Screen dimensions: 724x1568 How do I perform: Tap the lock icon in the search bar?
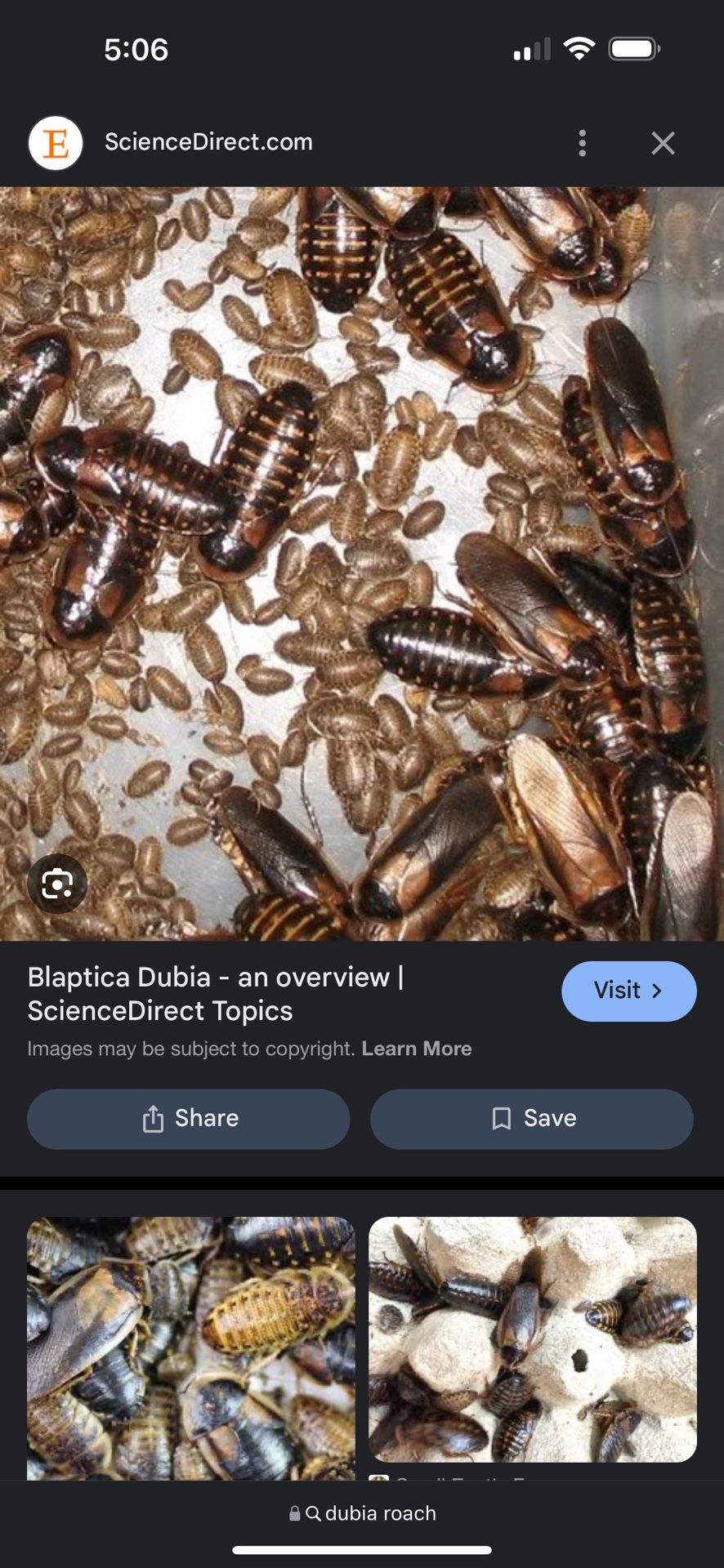click(294, 1512)
